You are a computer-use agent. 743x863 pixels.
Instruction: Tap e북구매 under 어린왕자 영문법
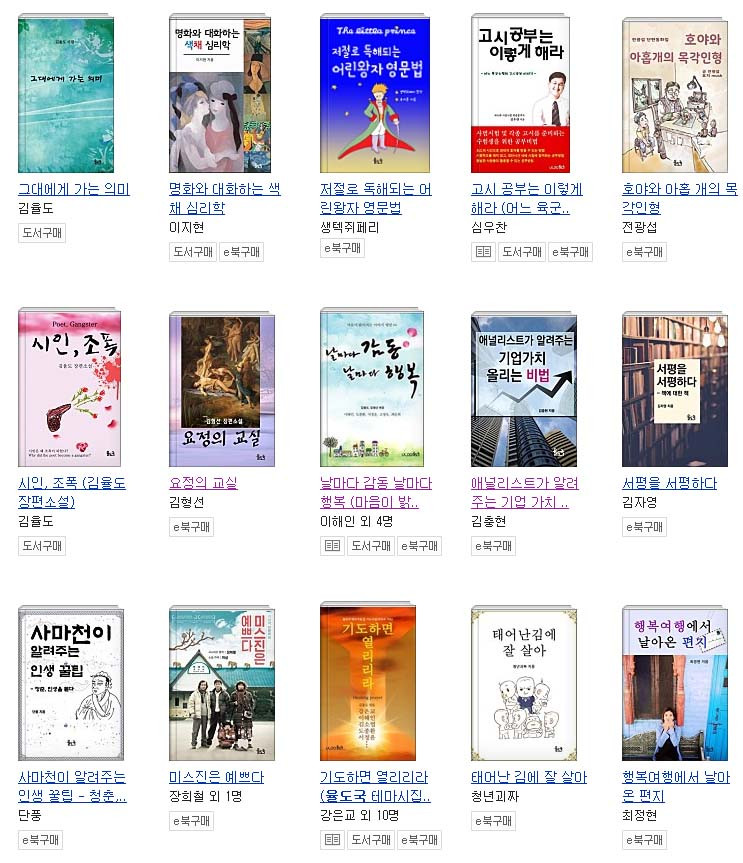tap(343, 248)
